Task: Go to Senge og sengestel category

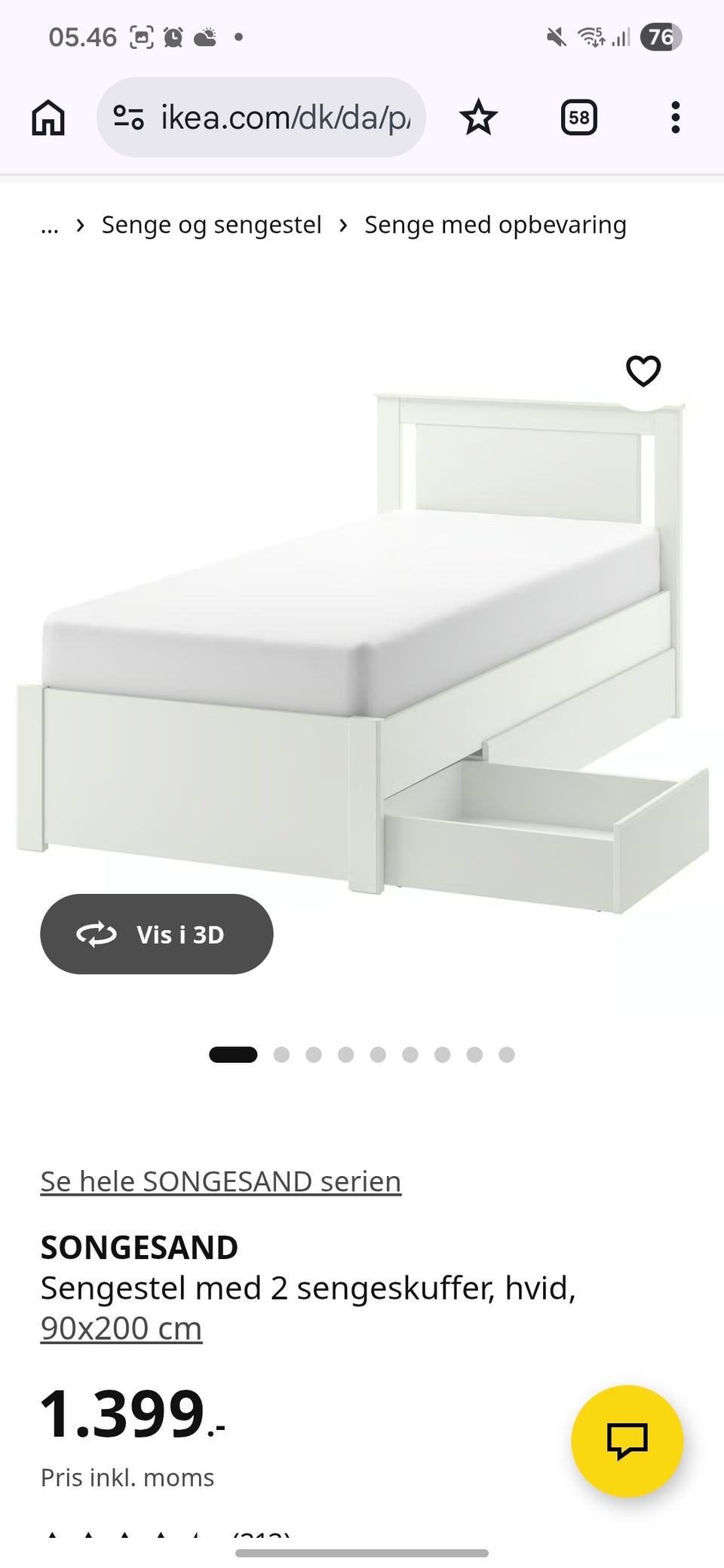Action: coord(211,225)
